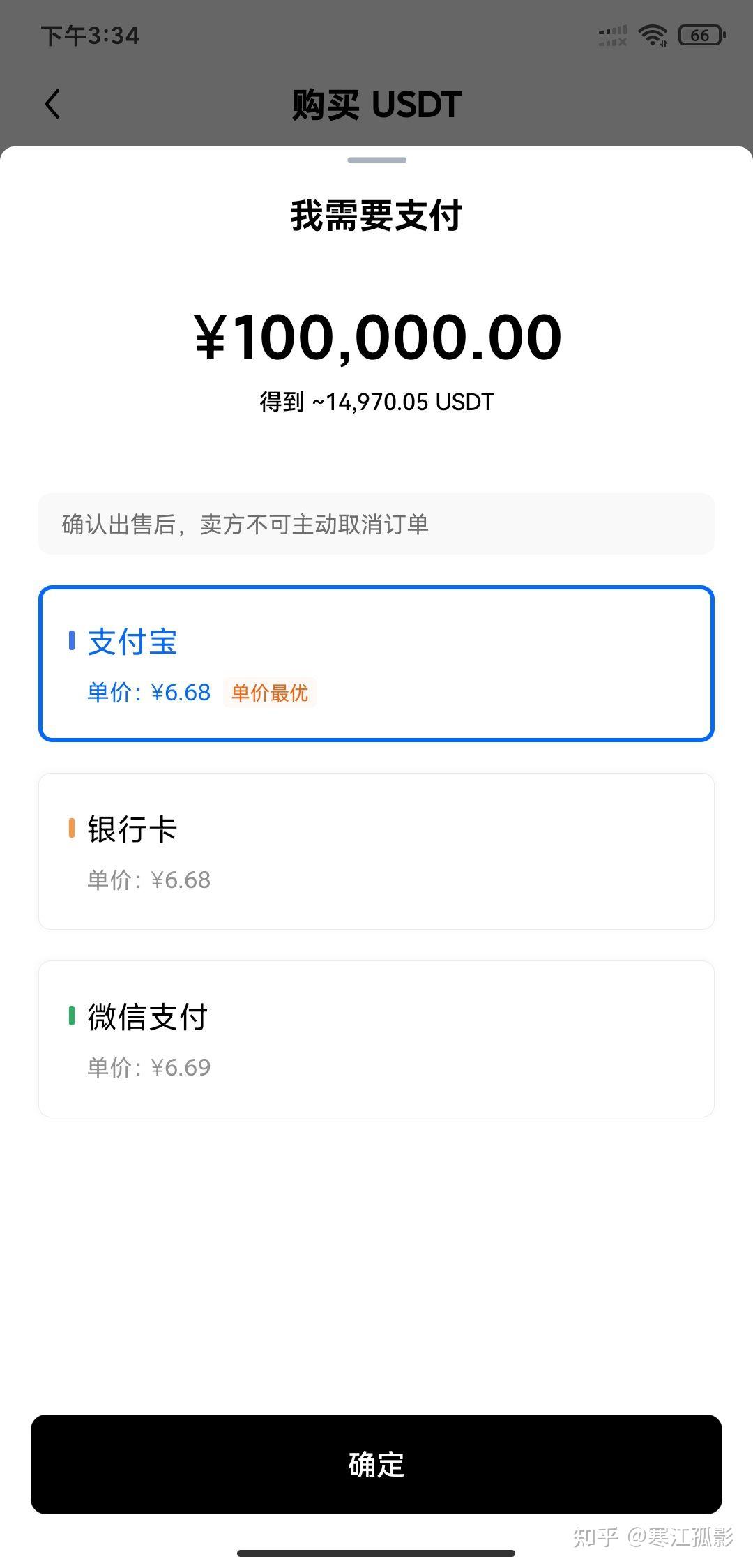
Task: Tap the 单价最优 best price badge
Action: [x=271, y=692]
